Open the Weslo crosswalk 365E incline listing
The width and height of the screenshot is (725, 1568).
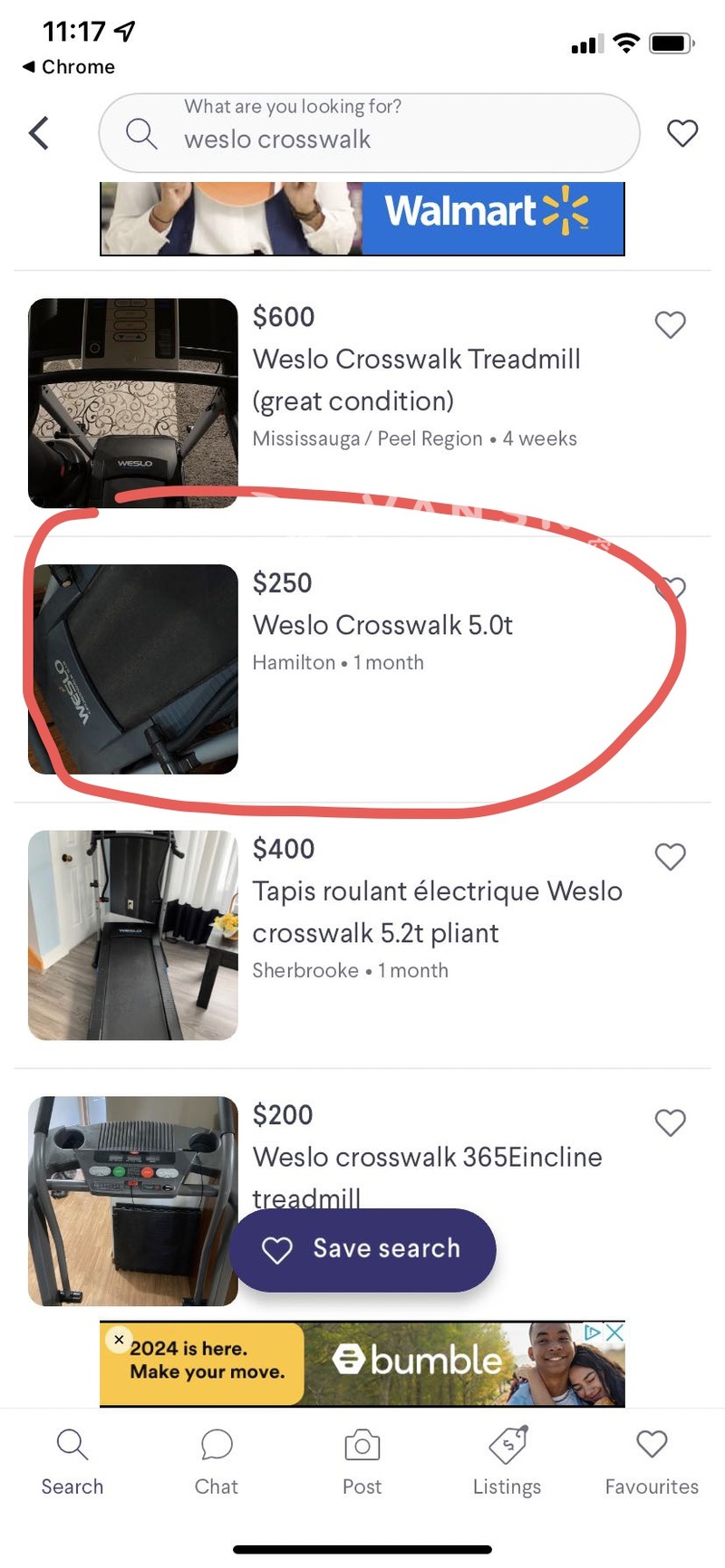click(427, 1157)
